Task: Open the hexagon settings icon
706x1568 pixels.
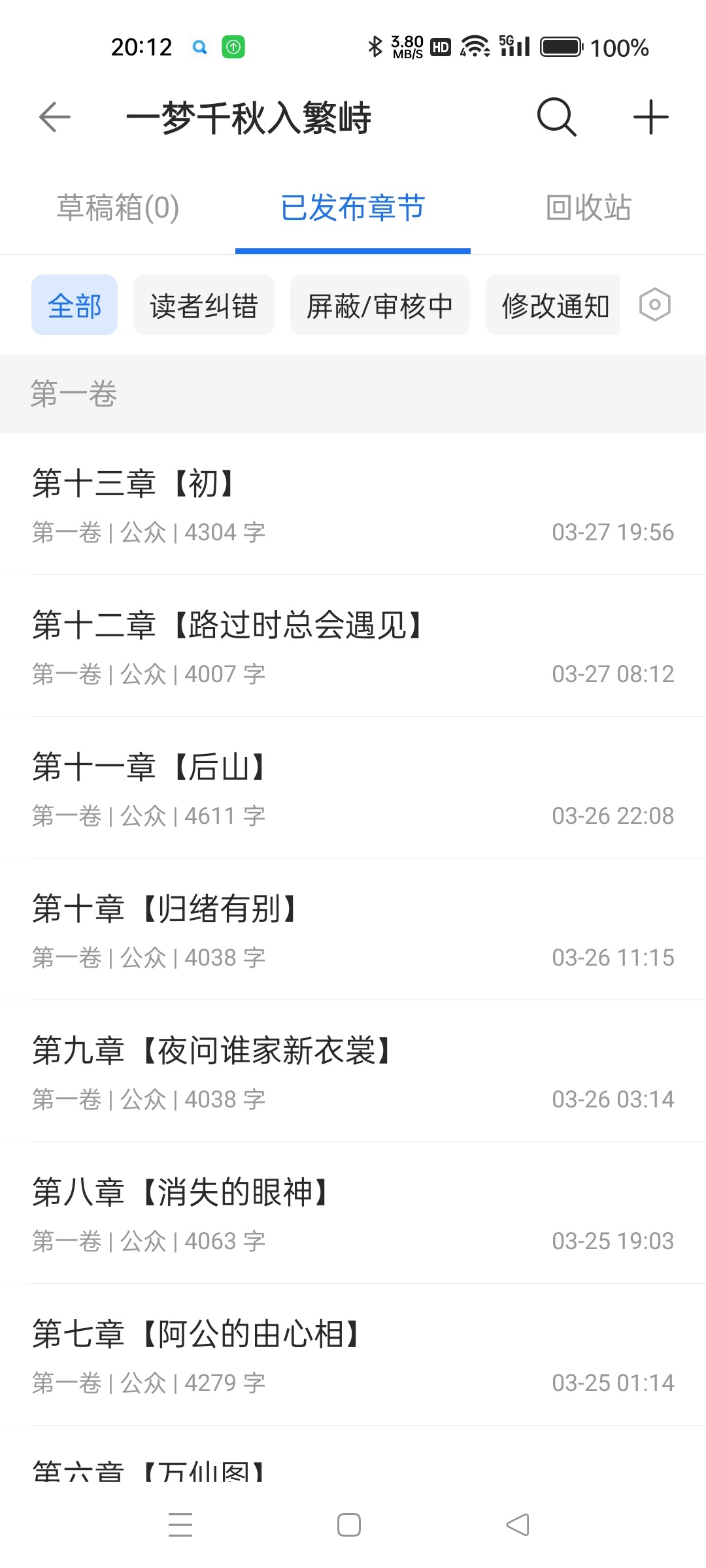Action: click(655, 305)
